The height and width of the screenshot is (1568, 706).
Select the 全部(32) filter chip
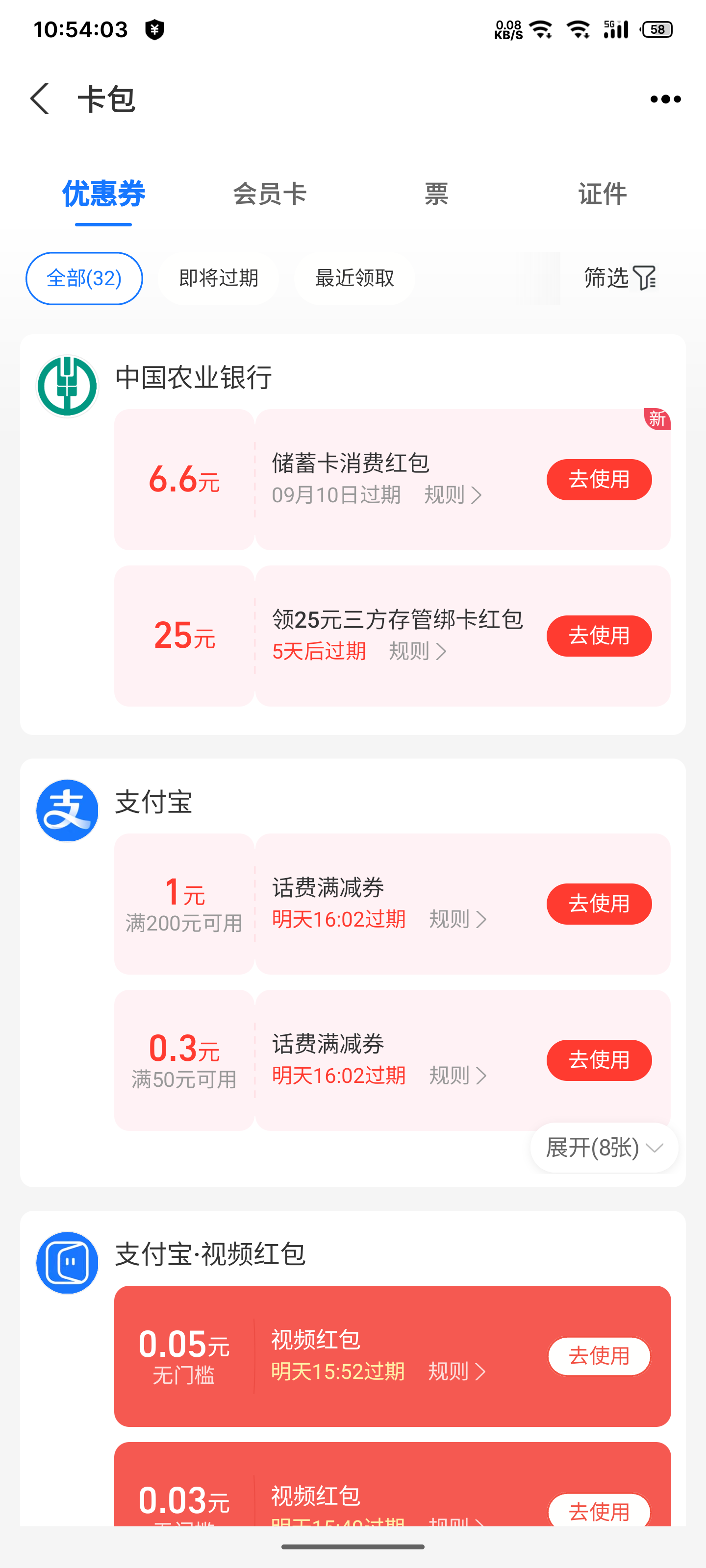(84, 278)
